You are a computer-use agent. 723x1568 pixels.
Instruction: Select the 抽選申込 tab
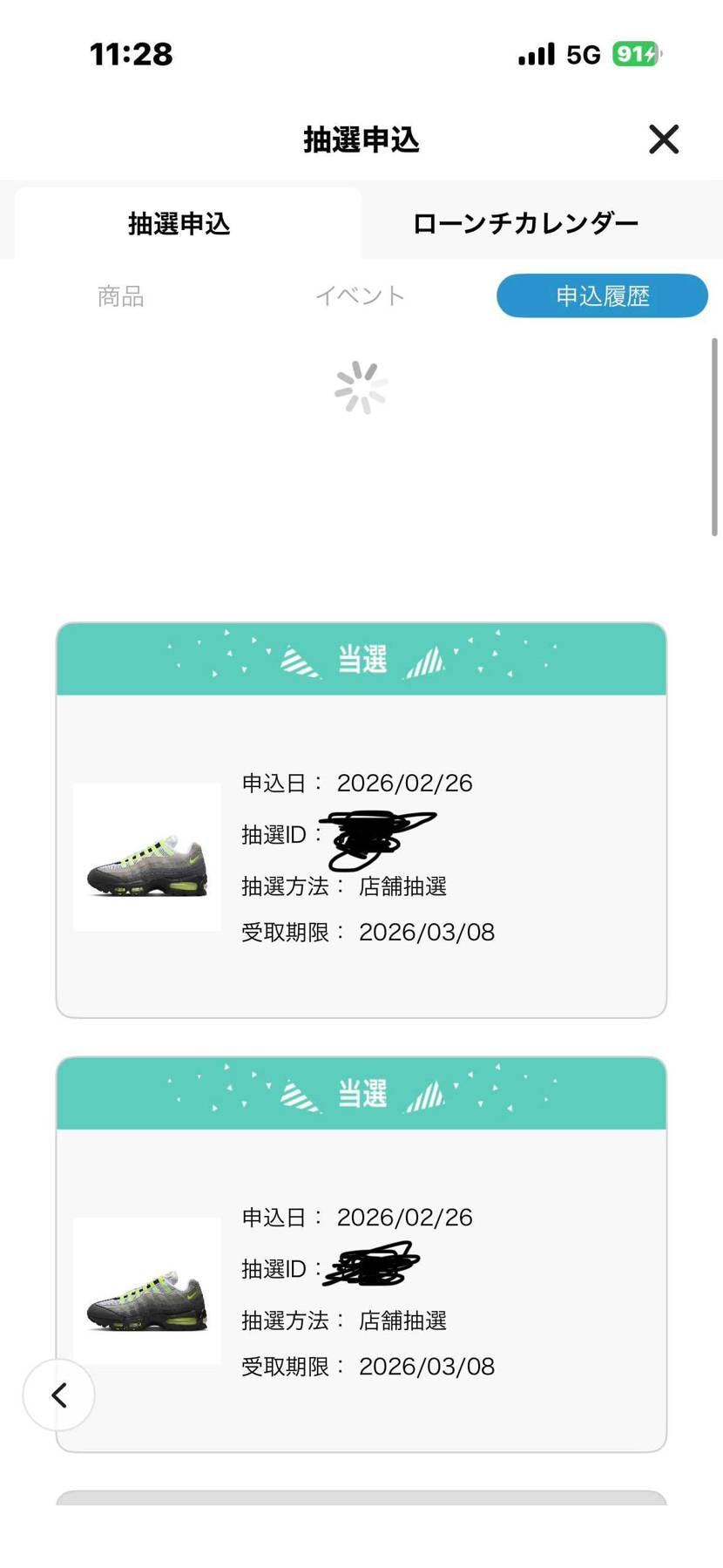[179, 222]
